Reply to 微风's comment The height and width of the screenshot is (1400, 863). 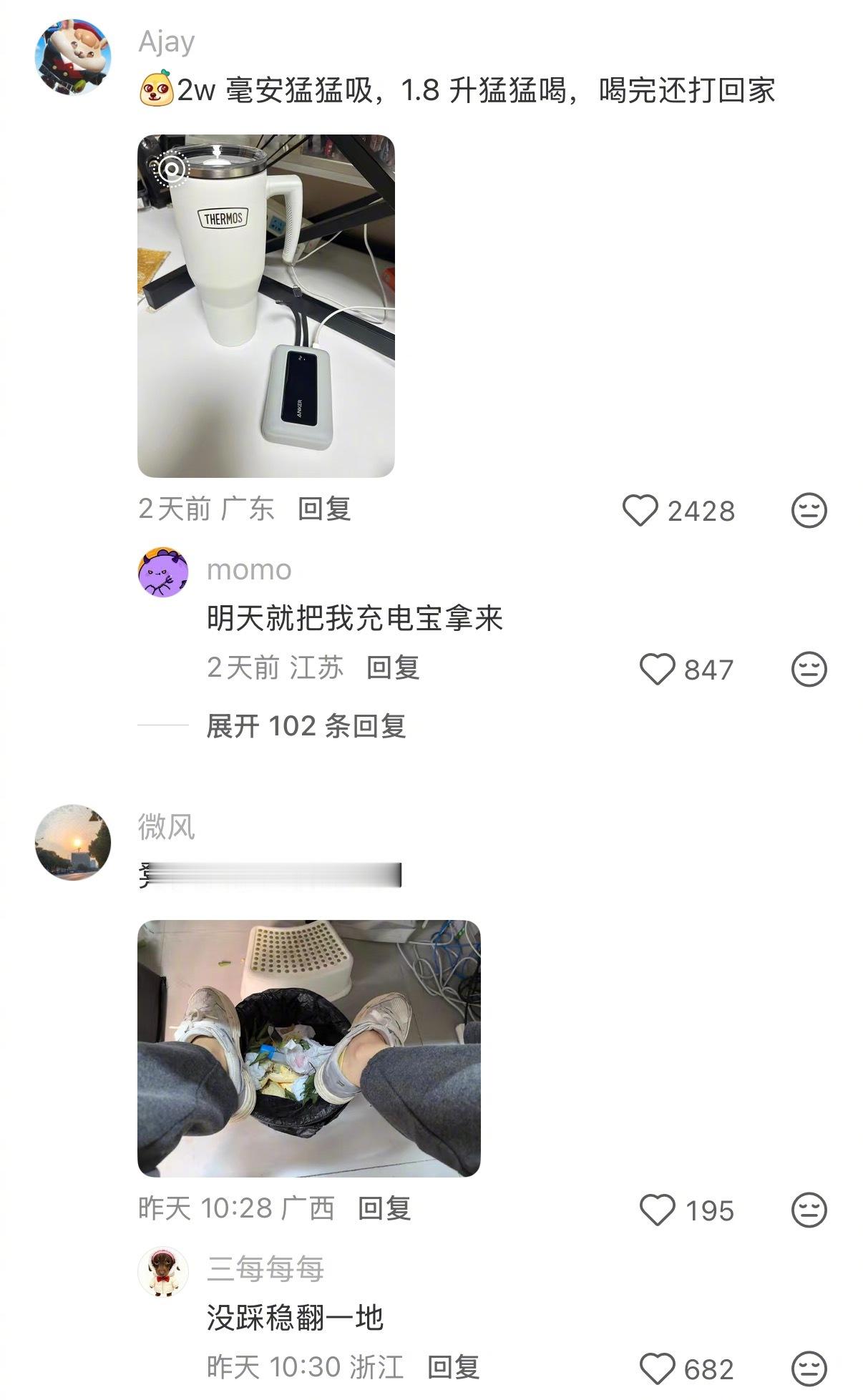tap(384, 1209)
